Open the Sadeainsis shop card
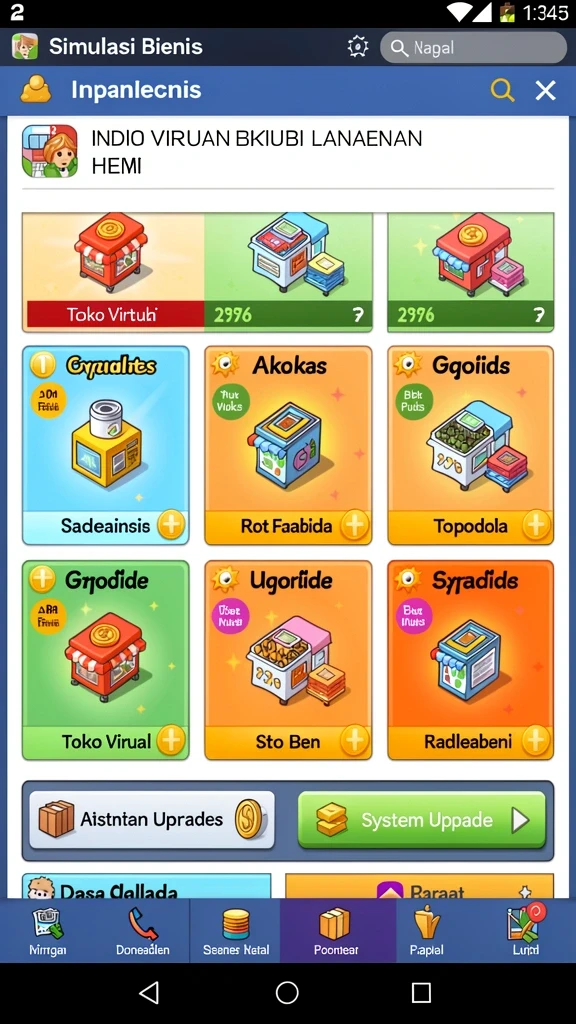Image resolution: width=576 pixels, height=1024 pixels. [106, 445]
